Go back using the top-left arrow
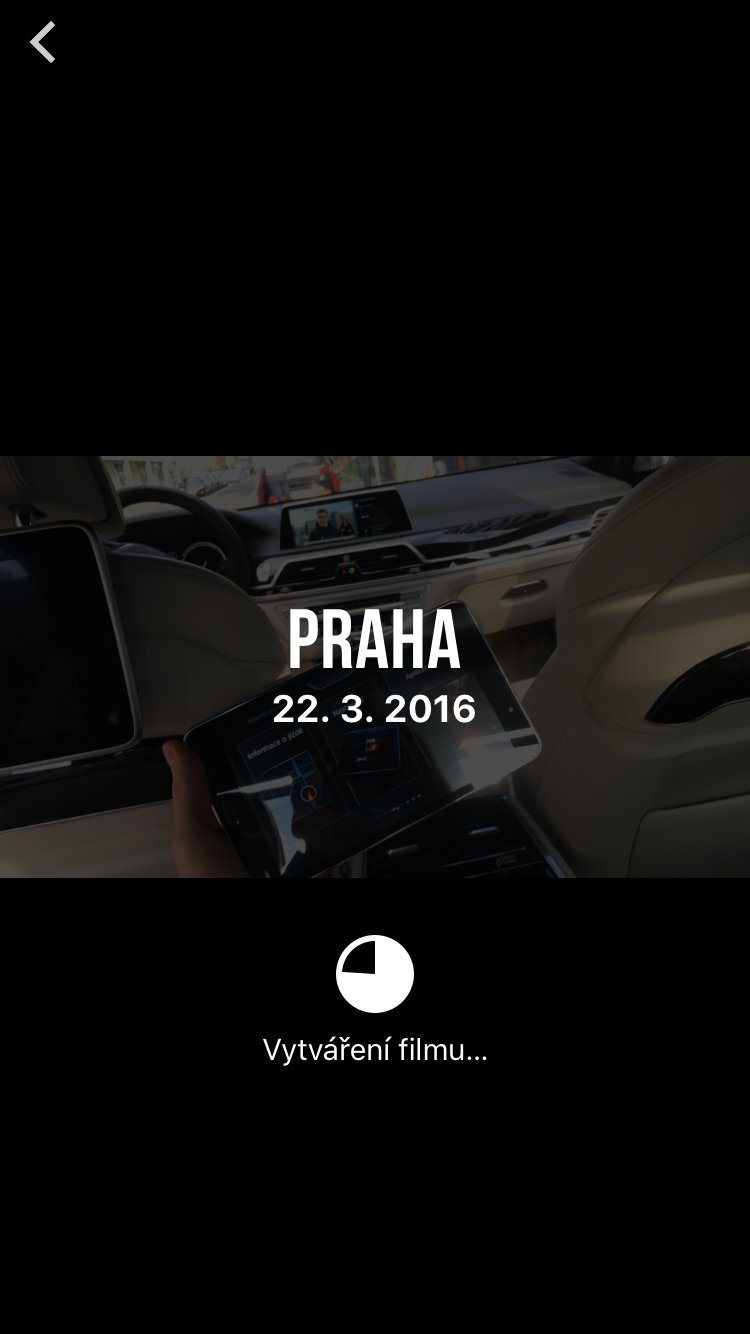The image size is (750, 1334). click(42, 43)
